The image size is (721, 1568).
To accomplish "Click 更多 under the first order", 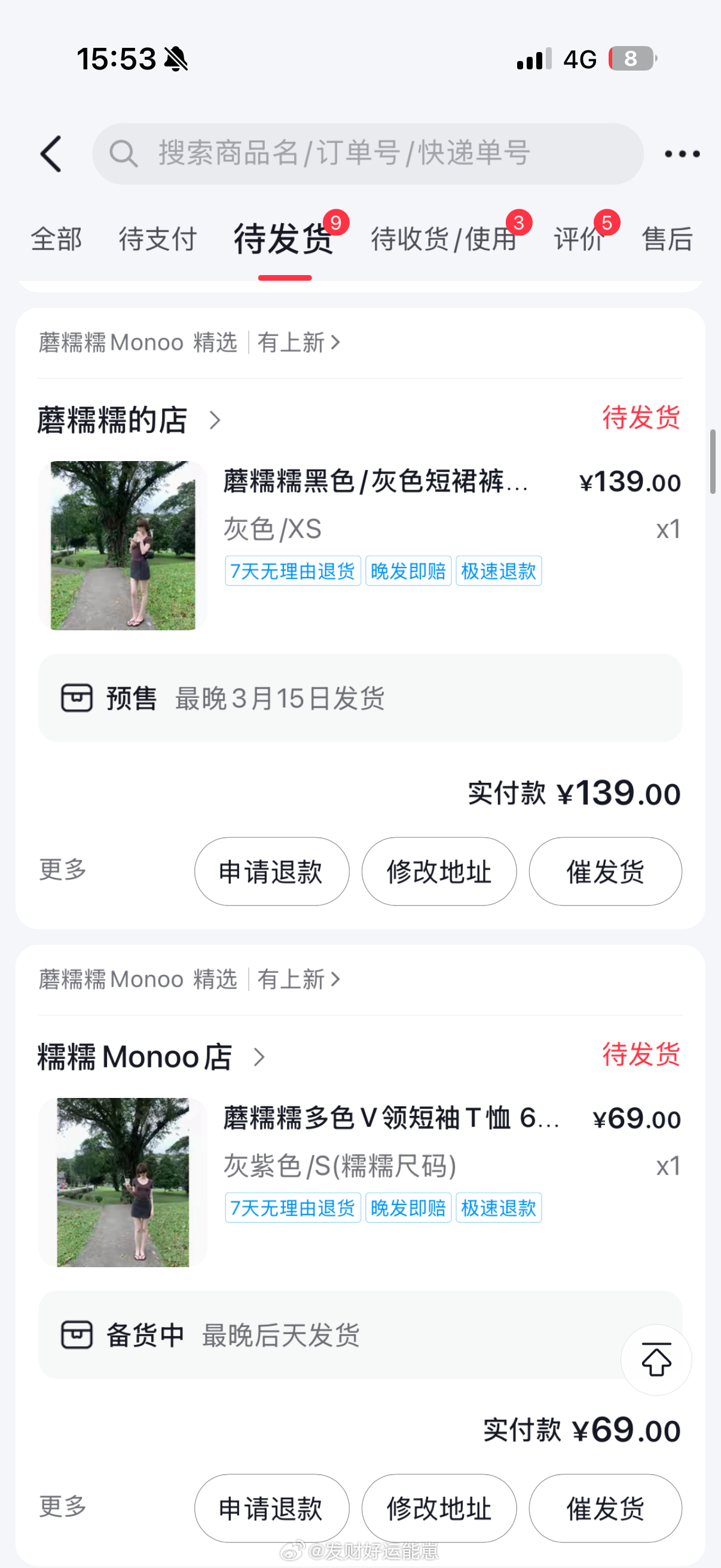I will click(62, 871).
